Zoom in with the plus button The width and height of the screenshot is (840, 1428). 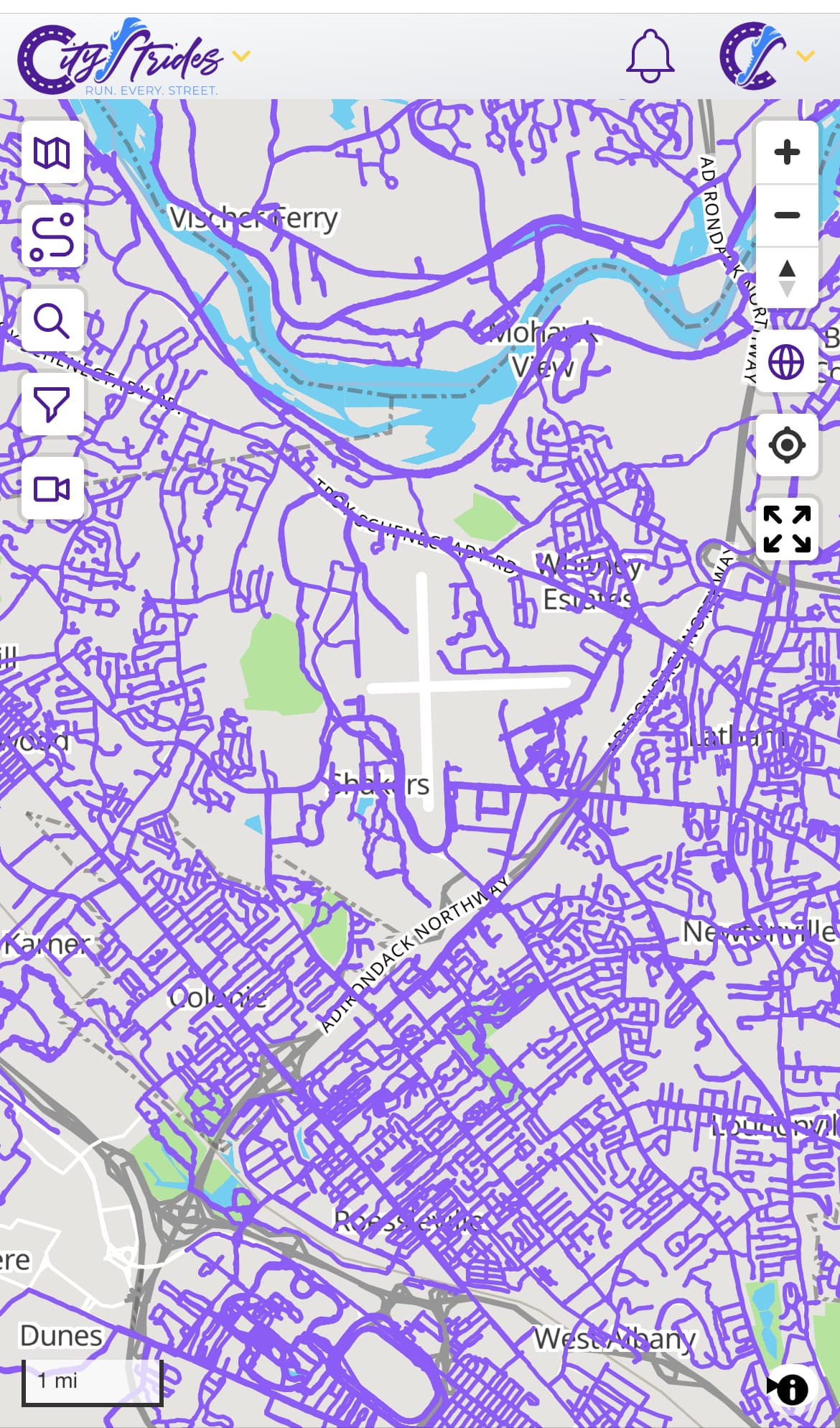click(x=787, y=152)
